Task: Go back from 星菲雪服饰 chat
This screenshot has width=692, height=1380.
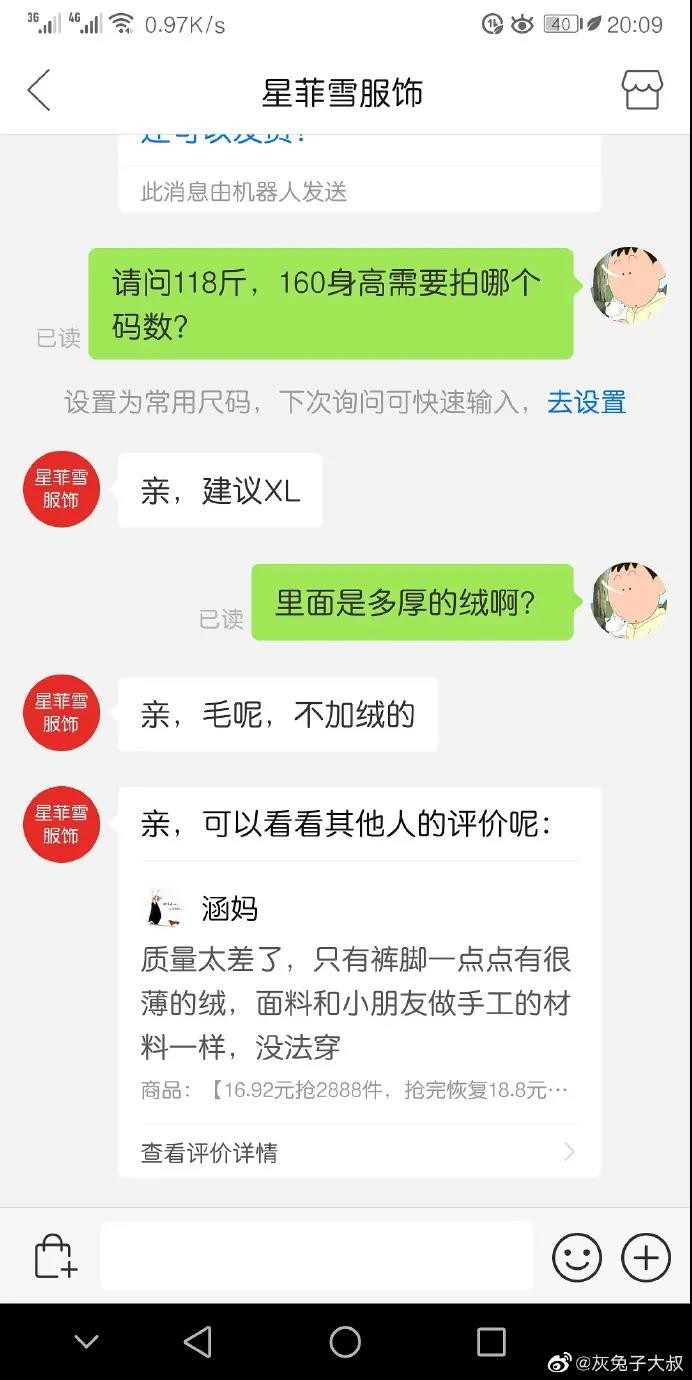Action: 39,91
